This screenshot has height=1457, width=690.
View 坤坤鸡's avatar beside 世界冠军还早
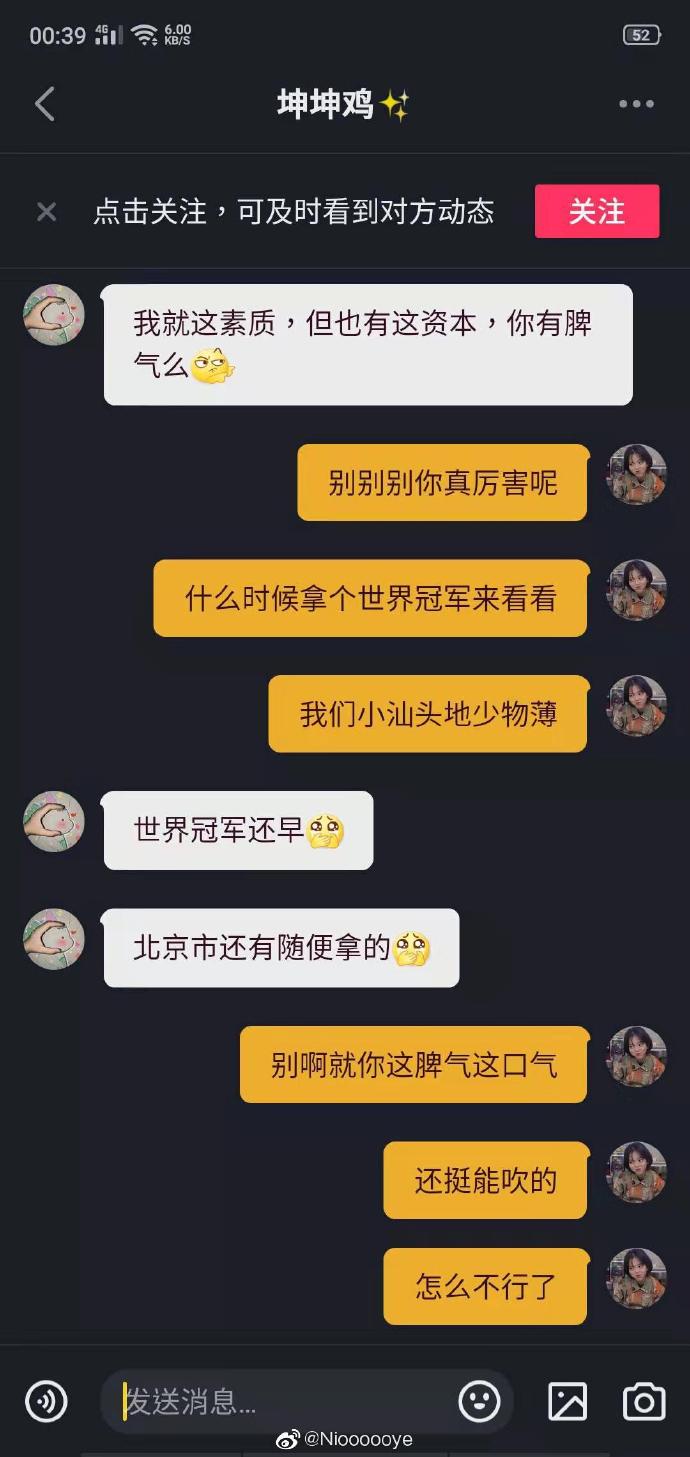pyautogui.click(x=54, y=821)
